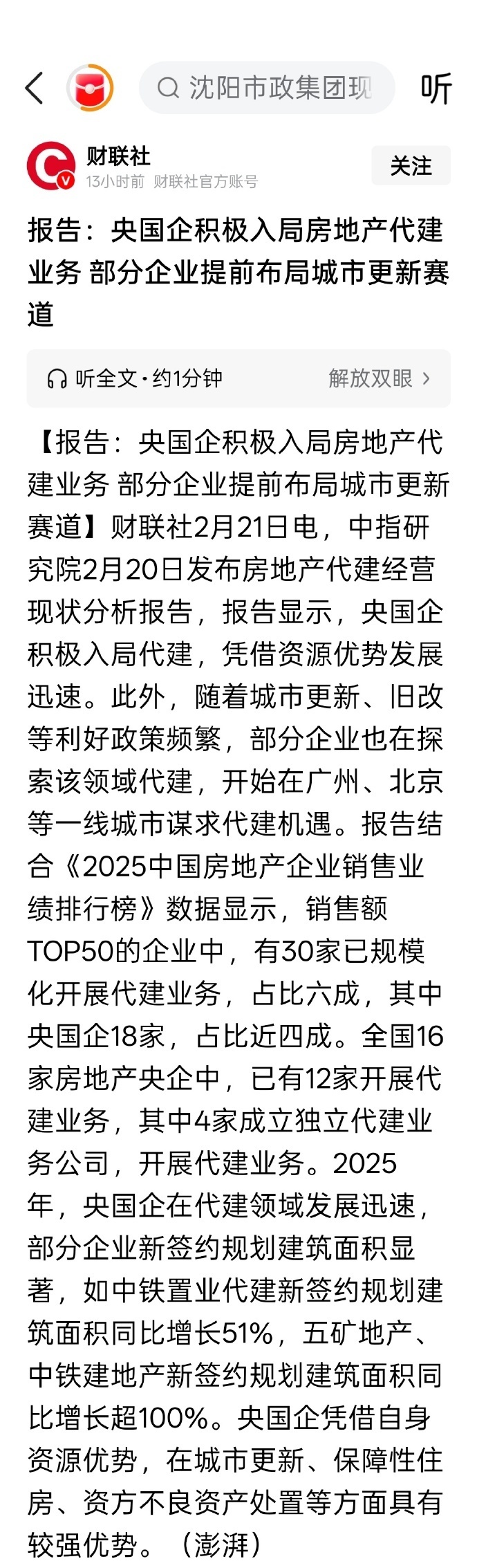Open the red envelope icon
This screenshot has width=477, height=1568.
(91, 88)
